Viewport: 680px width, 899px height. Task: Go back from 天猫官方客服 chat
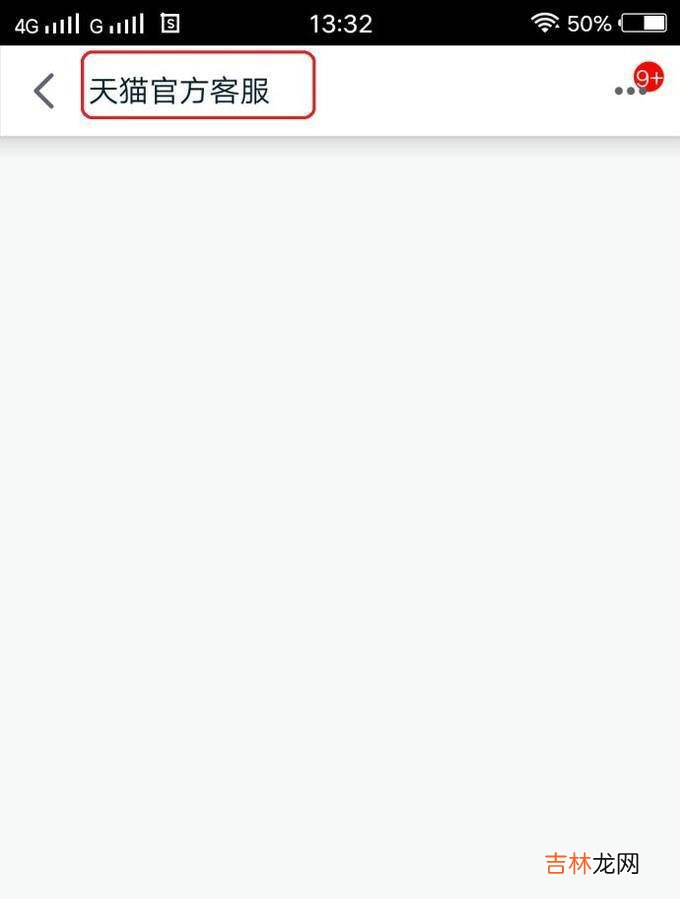coord(43,91)
